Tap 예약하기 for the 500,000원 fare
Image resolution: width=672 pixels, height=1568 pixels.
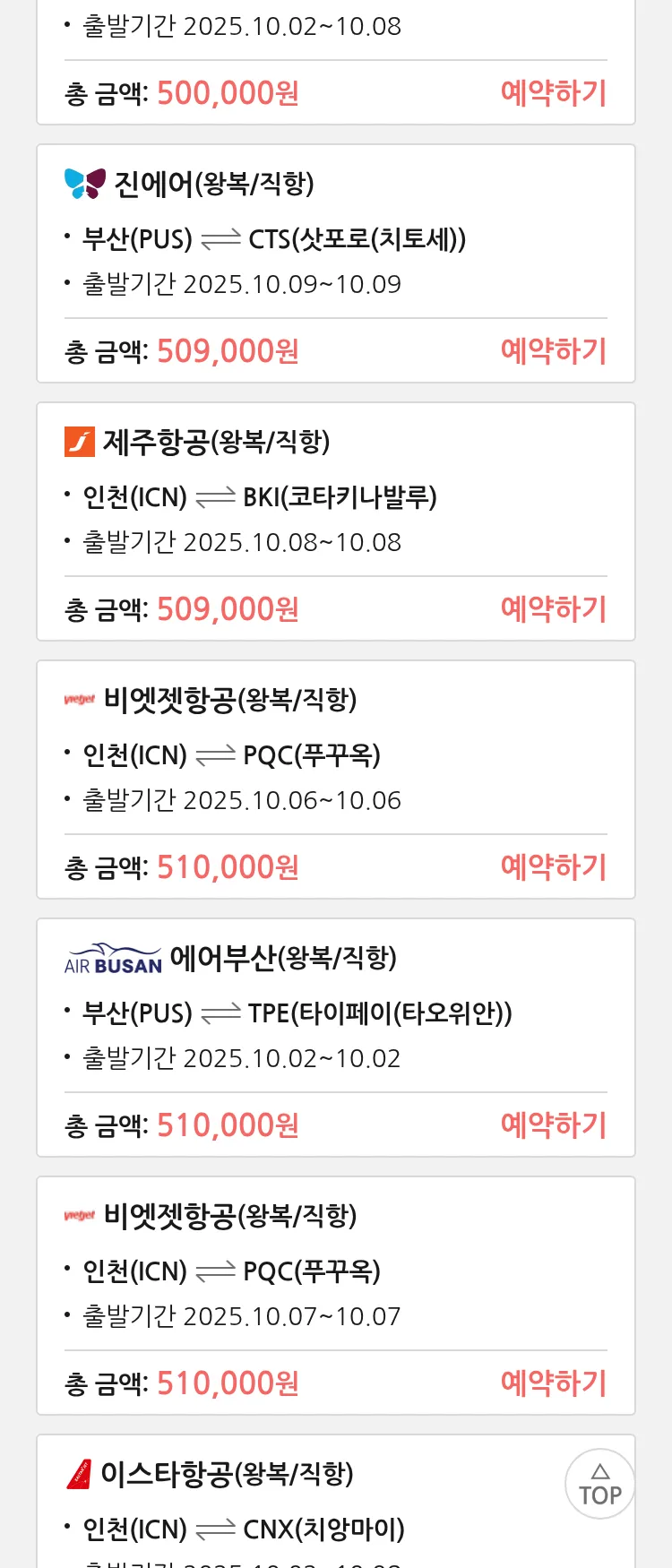(x=553, y=93)
